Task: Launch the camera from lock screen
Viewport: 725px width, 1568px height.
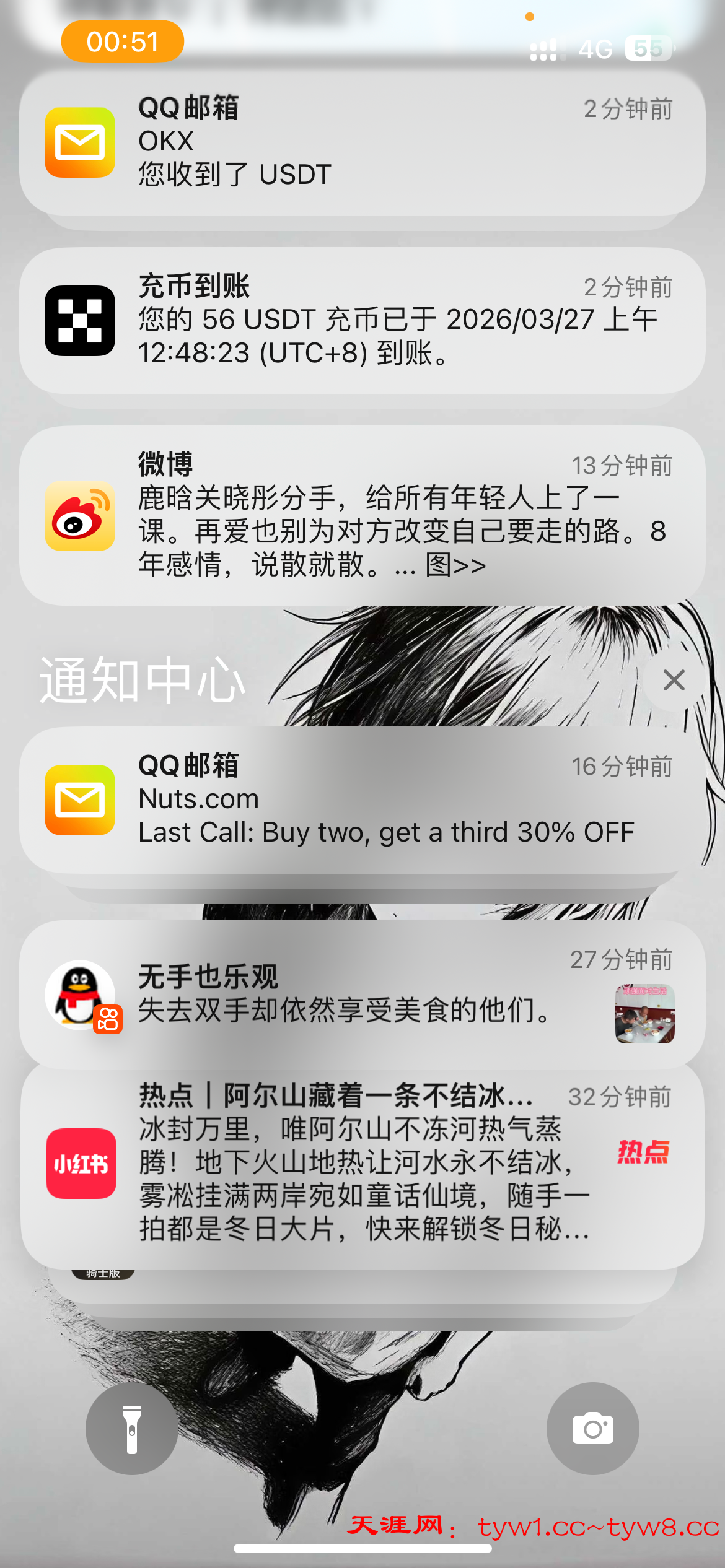Action: [x=592, y=1429]
